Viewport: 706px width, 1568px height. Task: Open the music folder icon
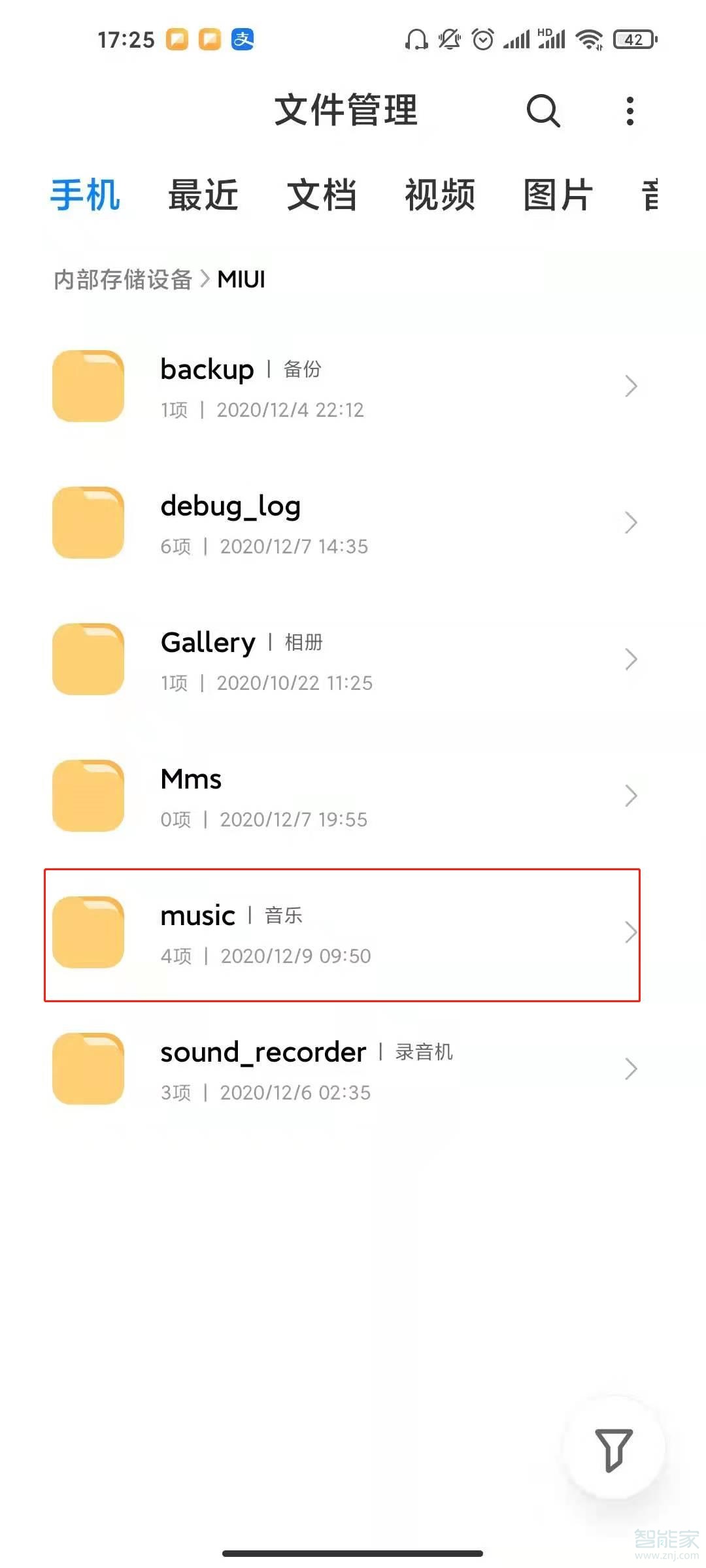pos(88,933)
